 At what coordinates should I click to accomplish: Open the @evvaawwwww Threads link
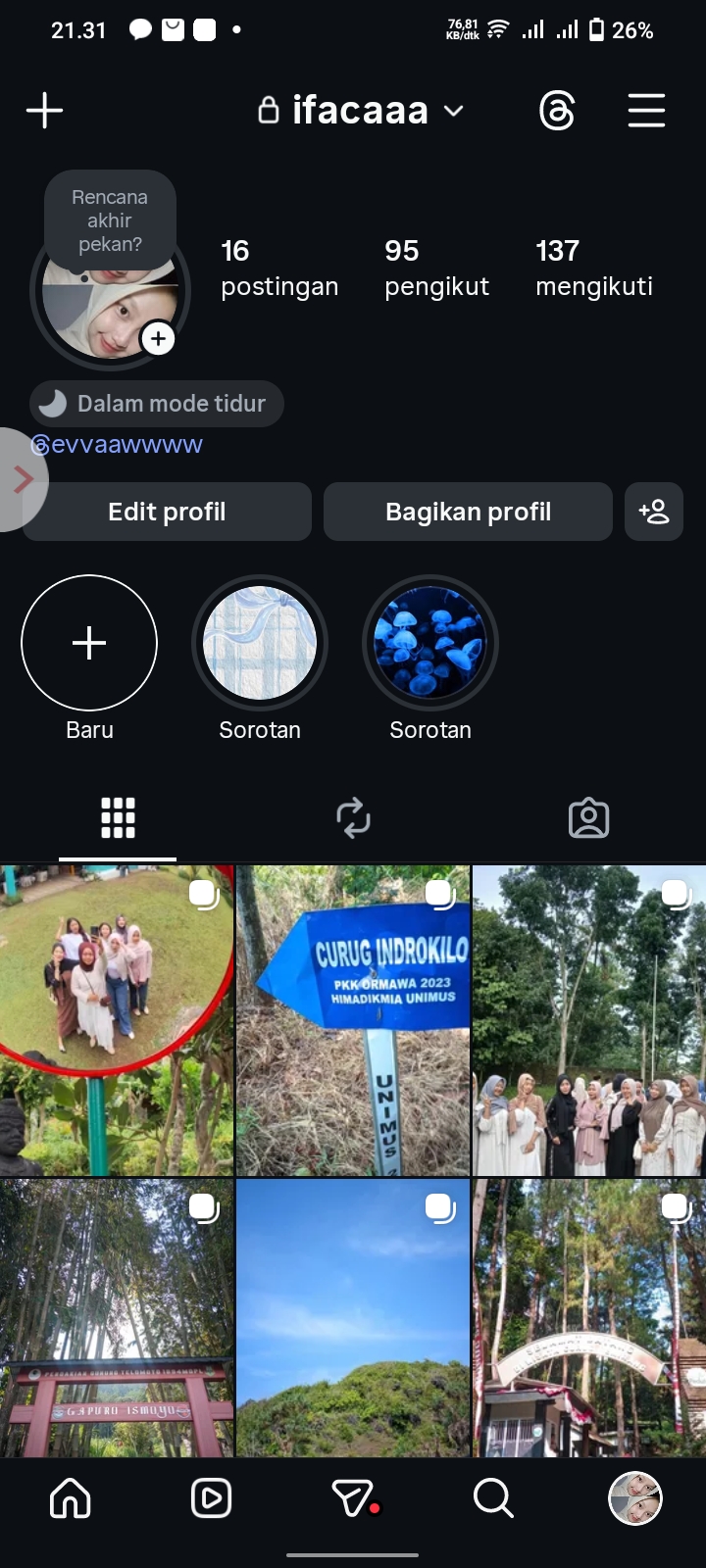(x=118, y=445)
